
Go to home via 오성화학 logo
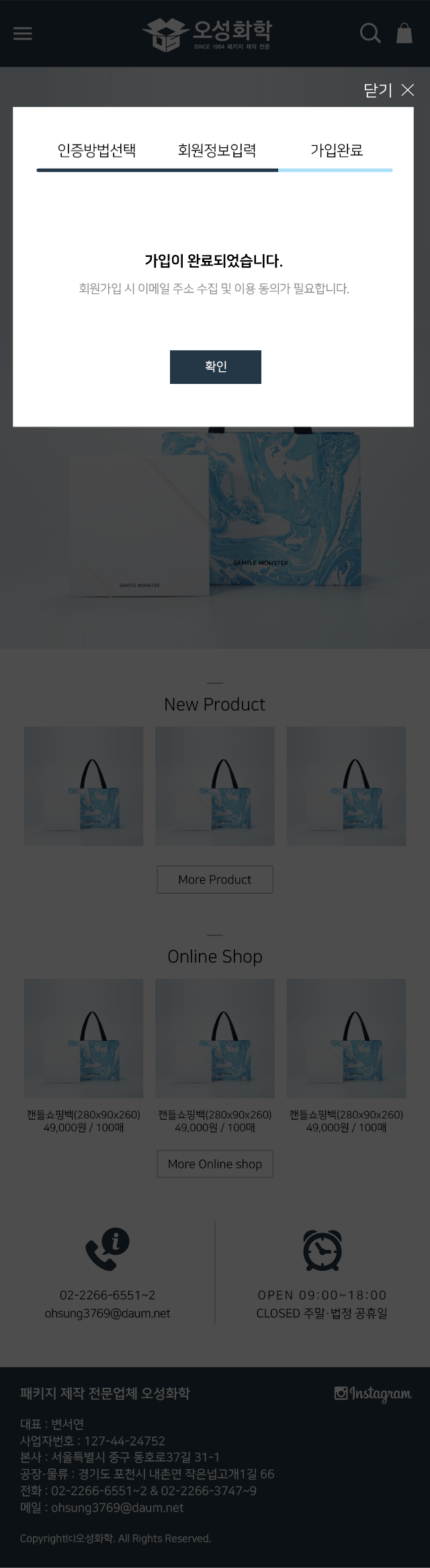pos(208,34)
